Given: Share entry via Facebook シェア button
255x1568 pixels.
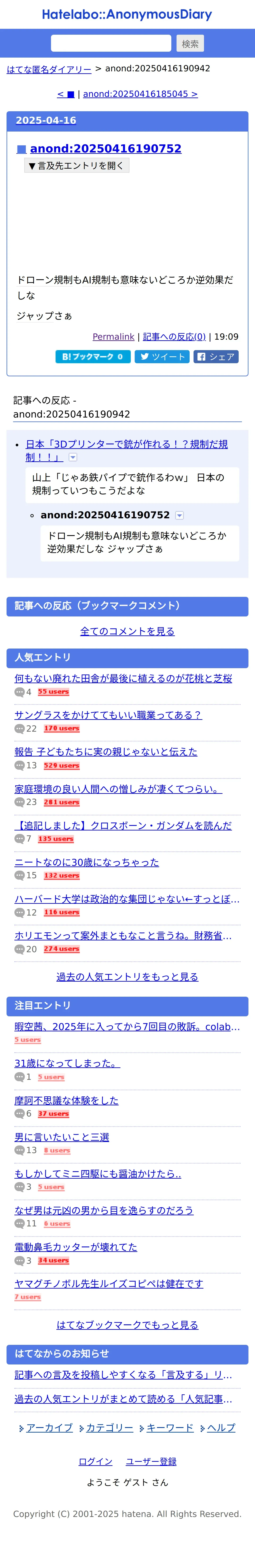Looking at the screenshot, I should coord(216,357).
